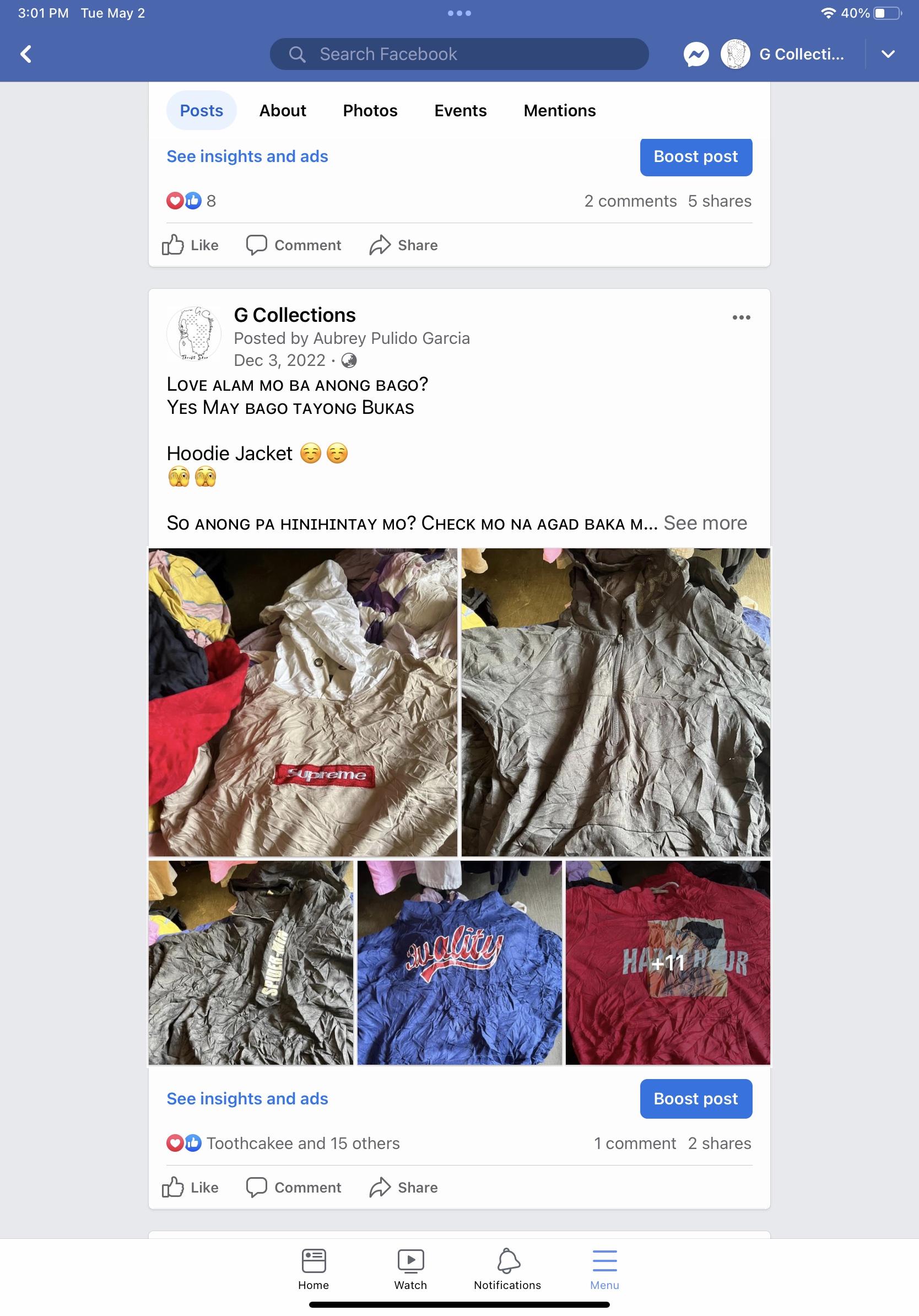The image size is (919, 1316).
Task: Comment on the Hoodie Jacket post
Action: pos(294,1188)
